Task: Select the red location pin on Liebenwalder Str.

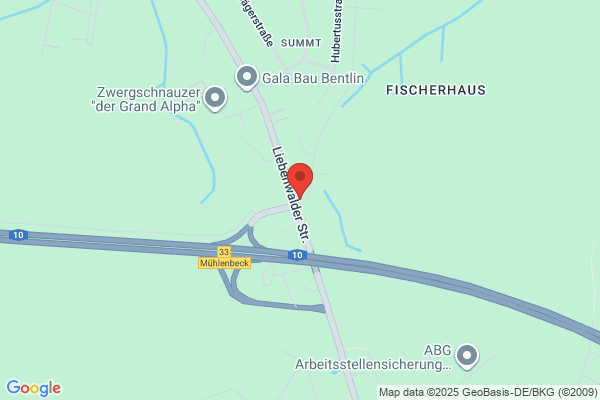Action: [300, 181]
